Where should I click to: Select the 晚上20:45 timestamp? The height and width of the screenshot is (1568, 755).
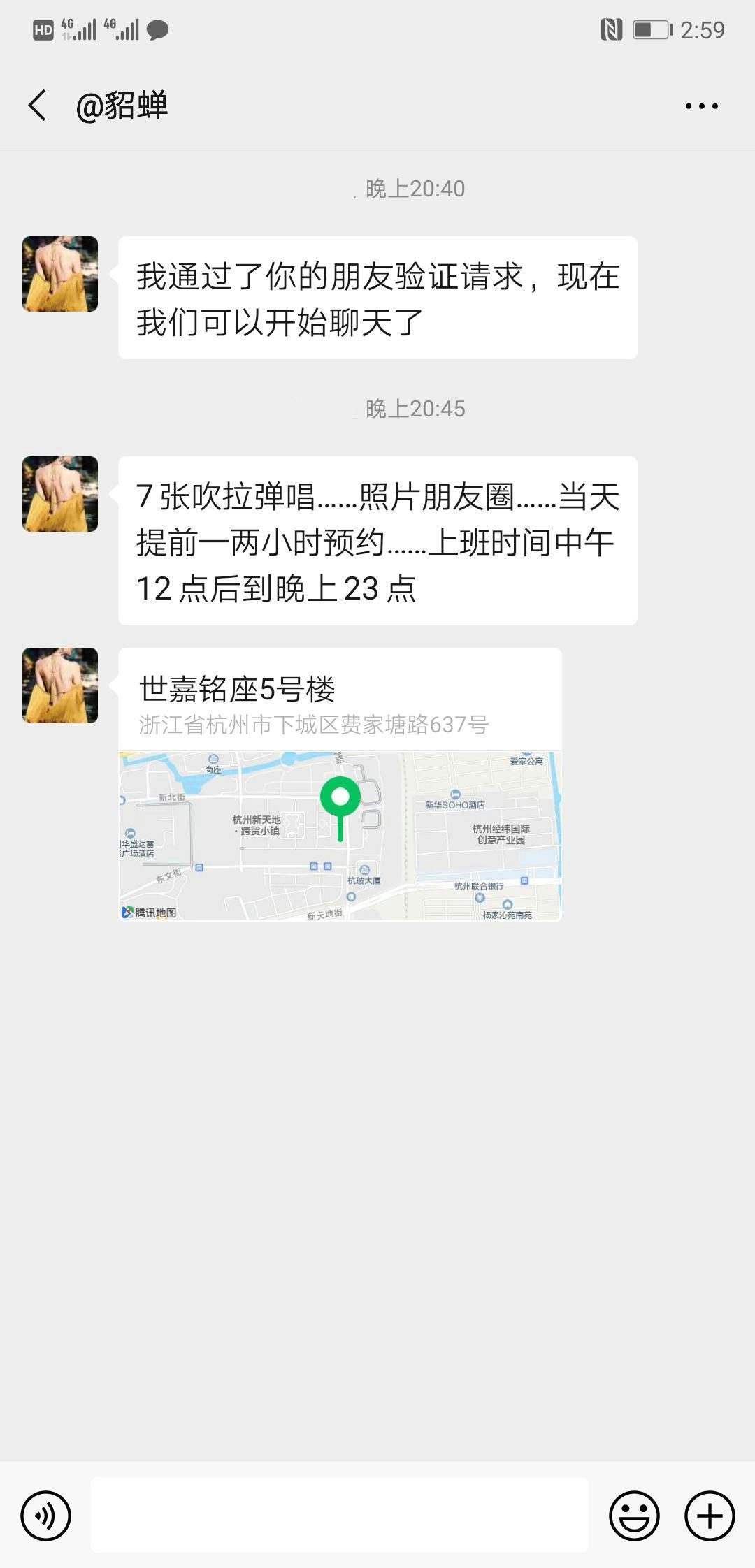pos(415,409)
